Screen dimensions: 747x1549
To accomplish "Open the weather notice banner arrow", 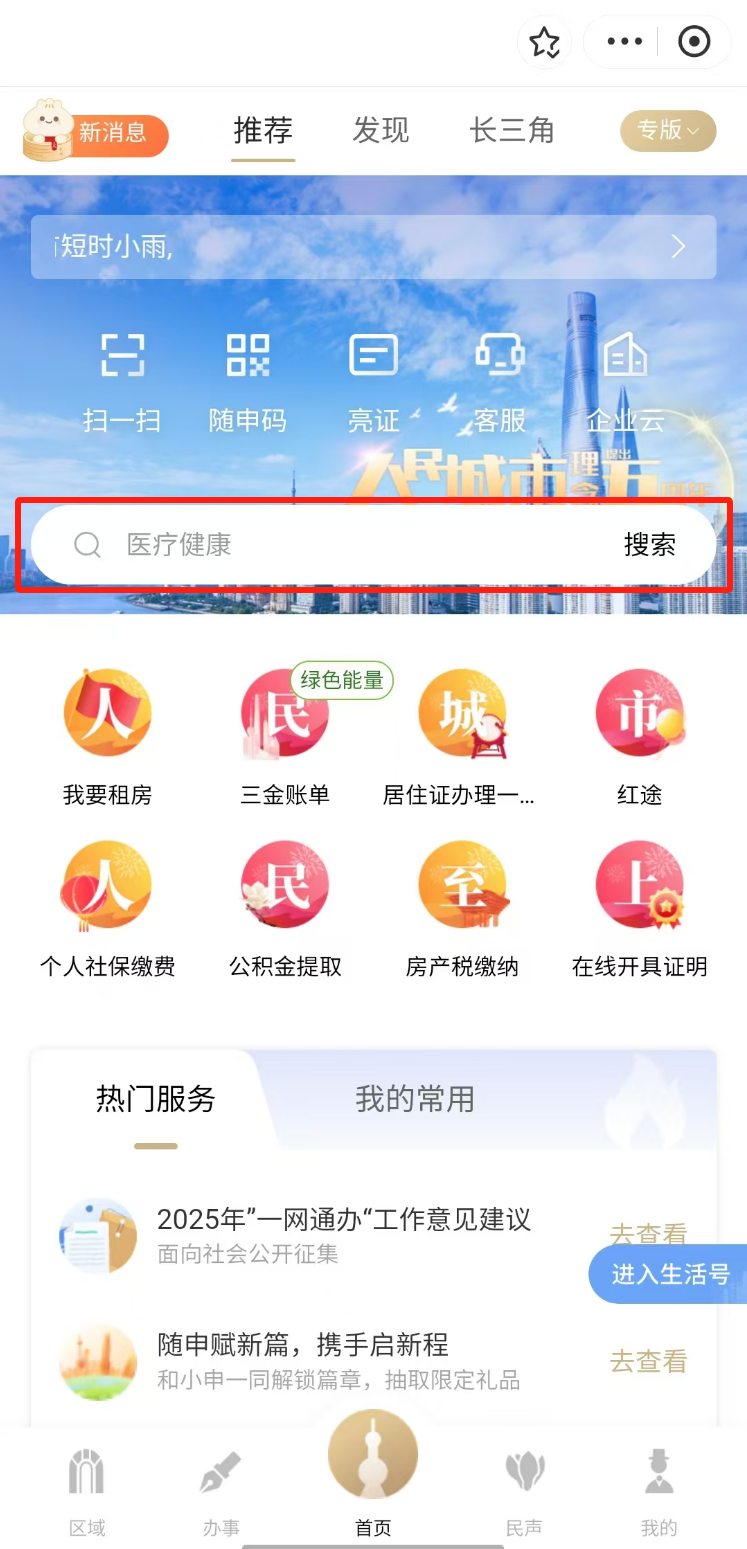I will click(x=679, y=247).
